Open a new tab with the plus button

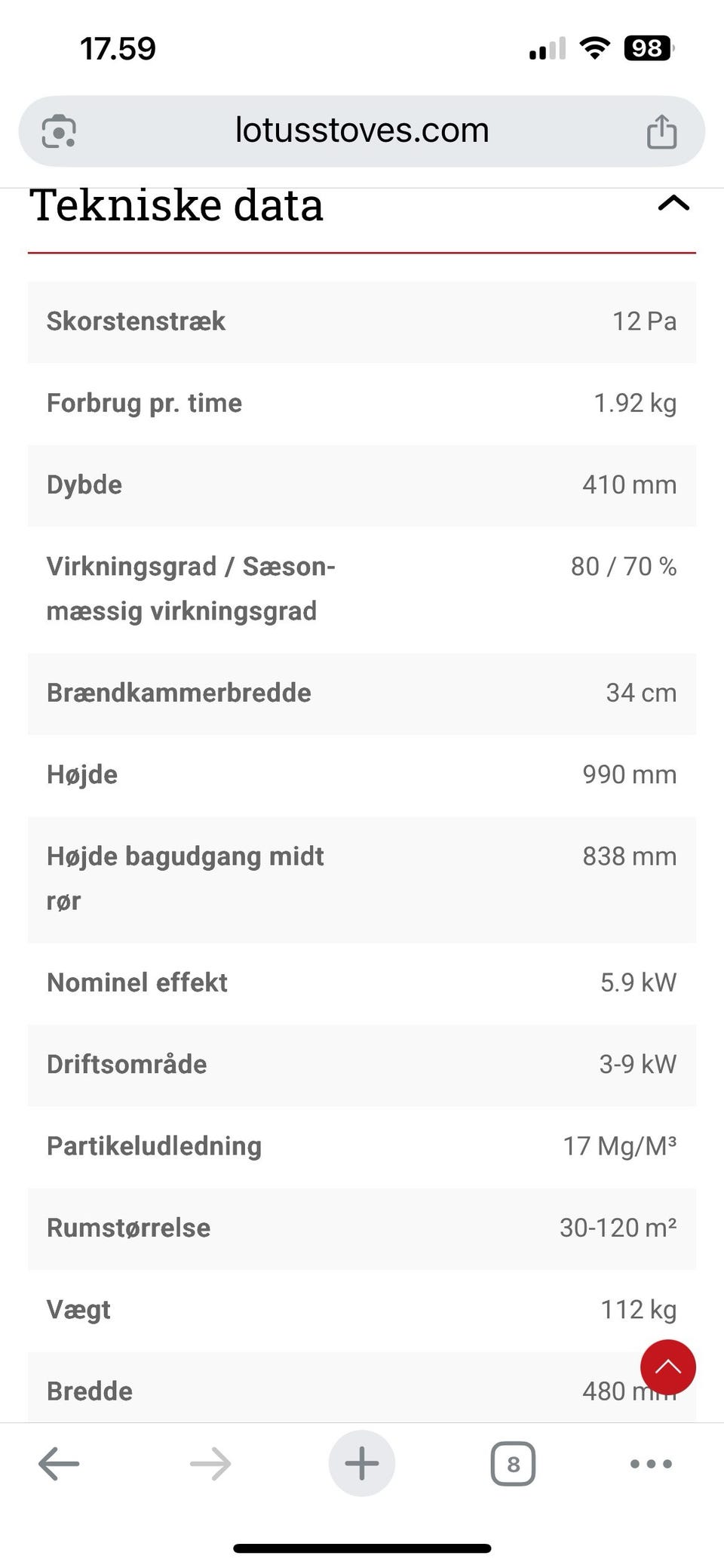pos(362,1464)
